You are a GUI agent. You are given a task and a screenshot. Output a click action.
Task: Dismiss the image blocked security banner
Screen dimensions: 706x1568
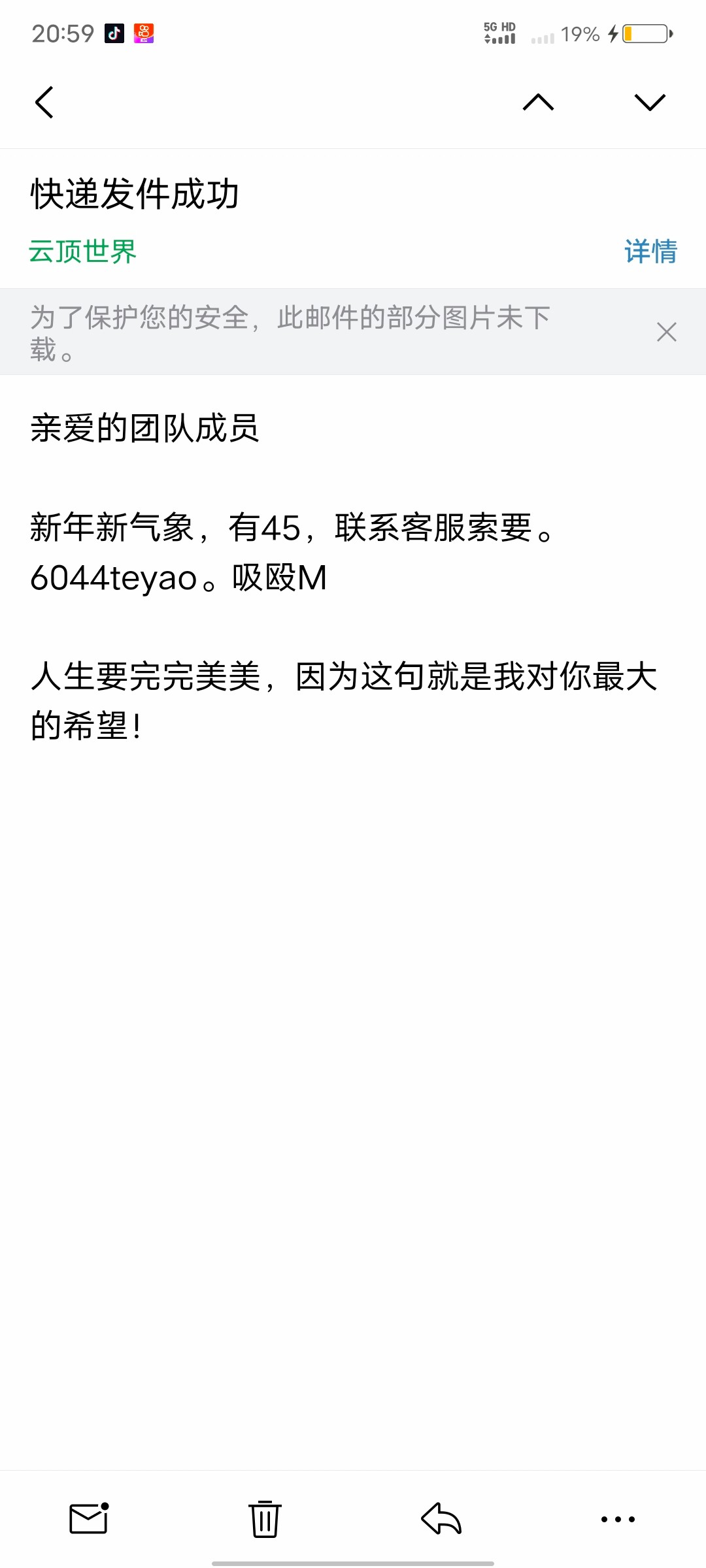(x=666, y=332)
